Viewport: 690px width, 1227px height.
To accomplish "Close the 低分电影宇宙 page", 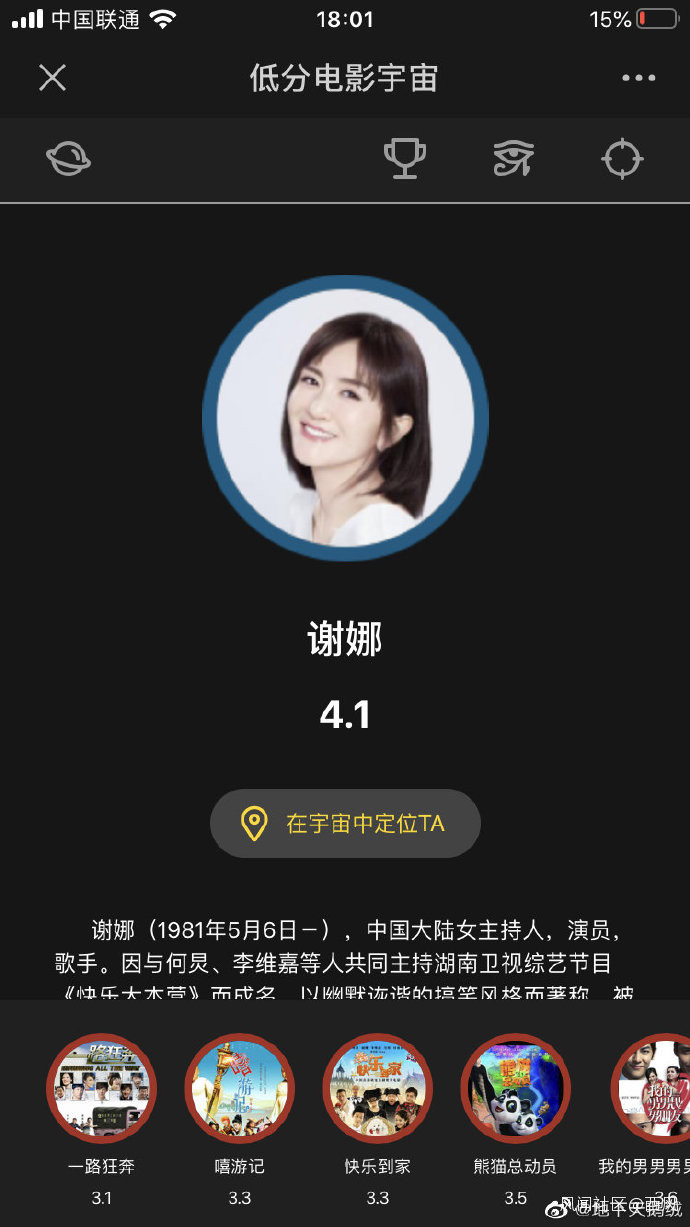I will (x=52, y=78).
